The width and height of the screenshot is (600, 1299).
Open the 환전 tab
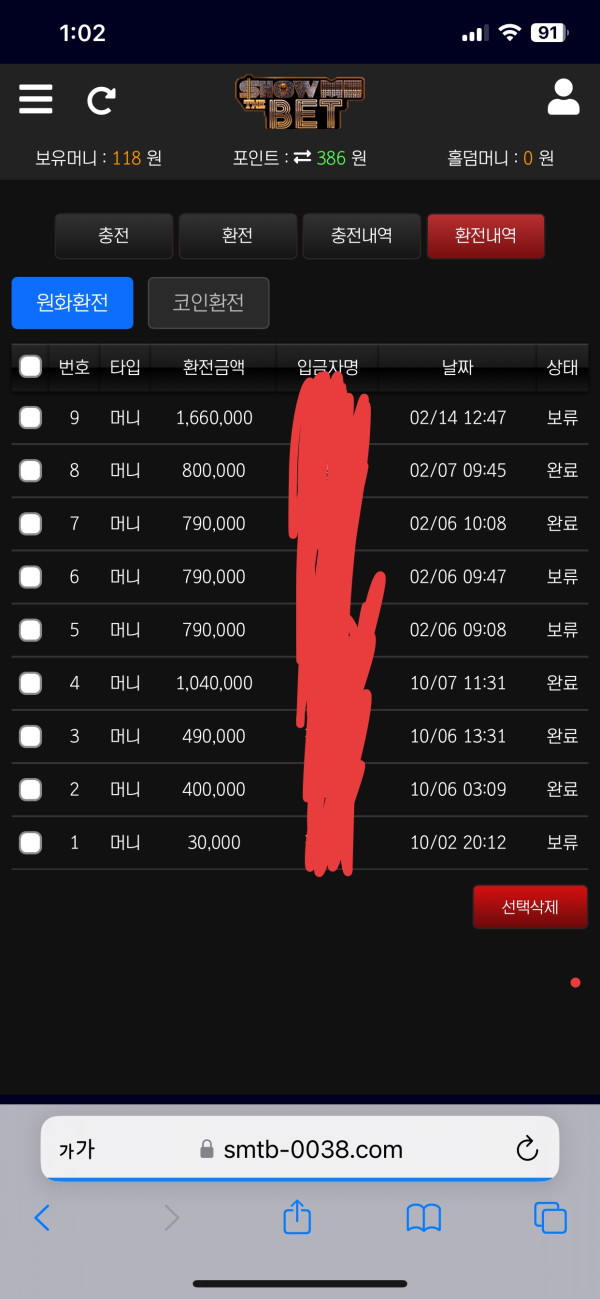click(237, 236)
